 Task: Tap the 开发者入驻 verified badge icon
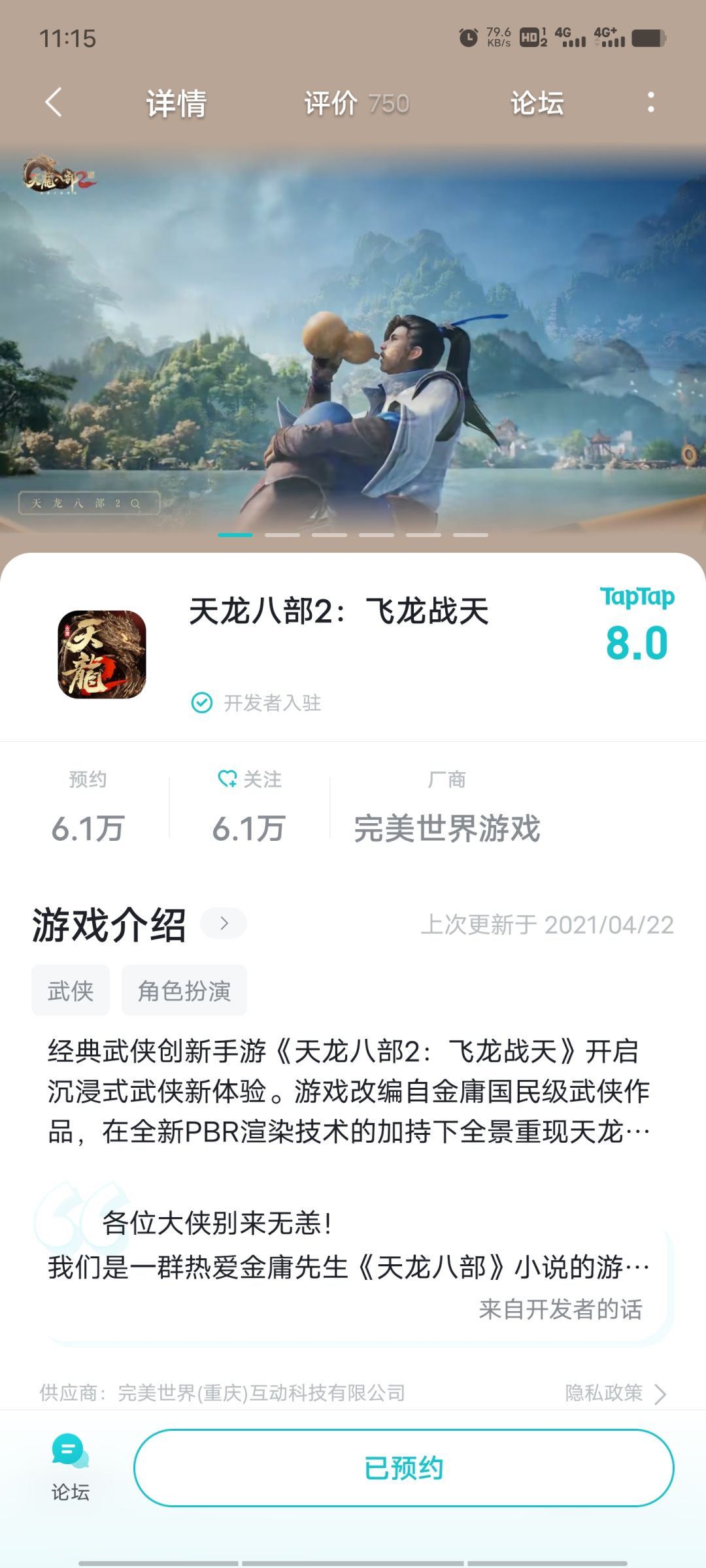tap(201, 704)
